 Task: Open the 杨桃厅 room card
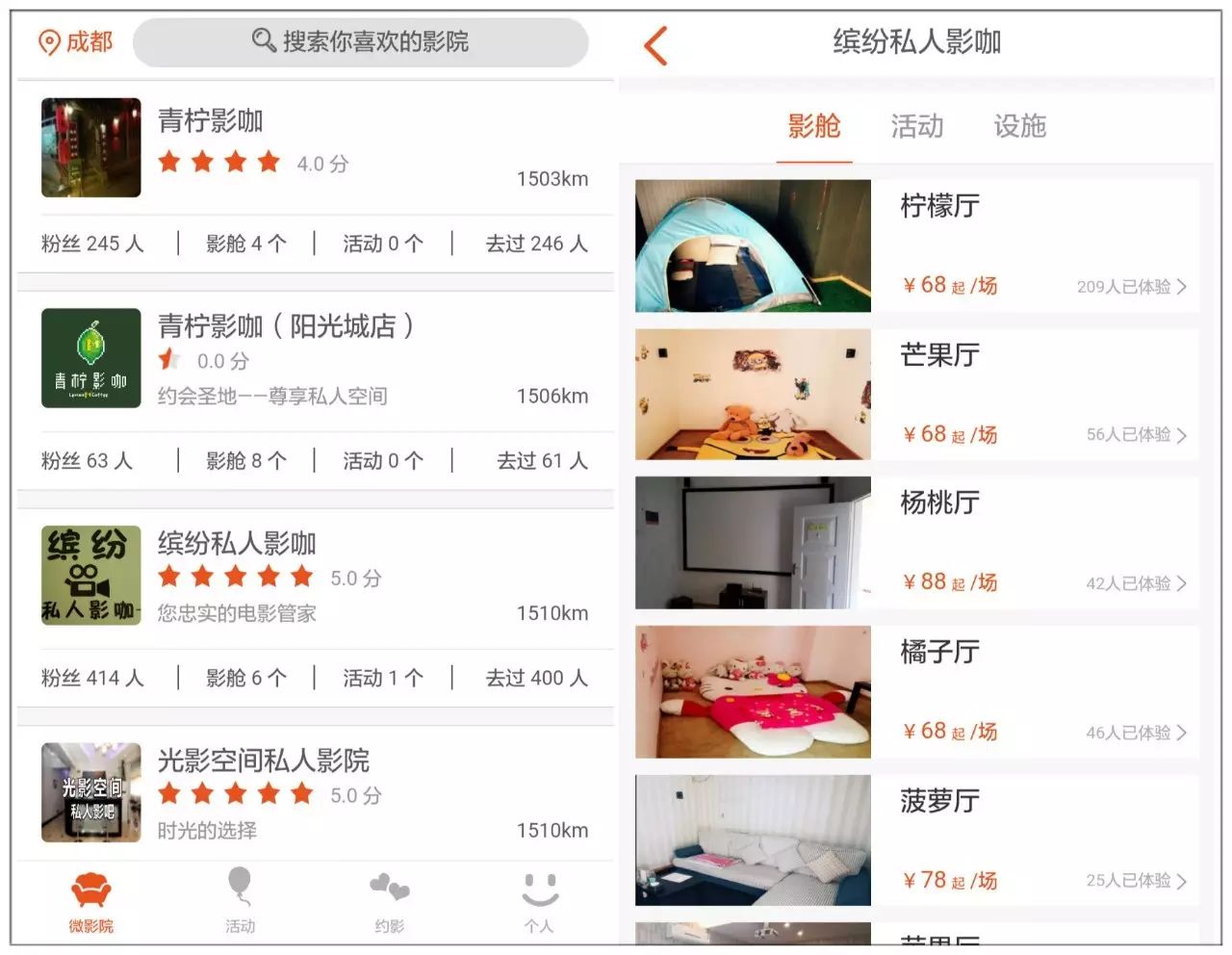coord(916,543)
